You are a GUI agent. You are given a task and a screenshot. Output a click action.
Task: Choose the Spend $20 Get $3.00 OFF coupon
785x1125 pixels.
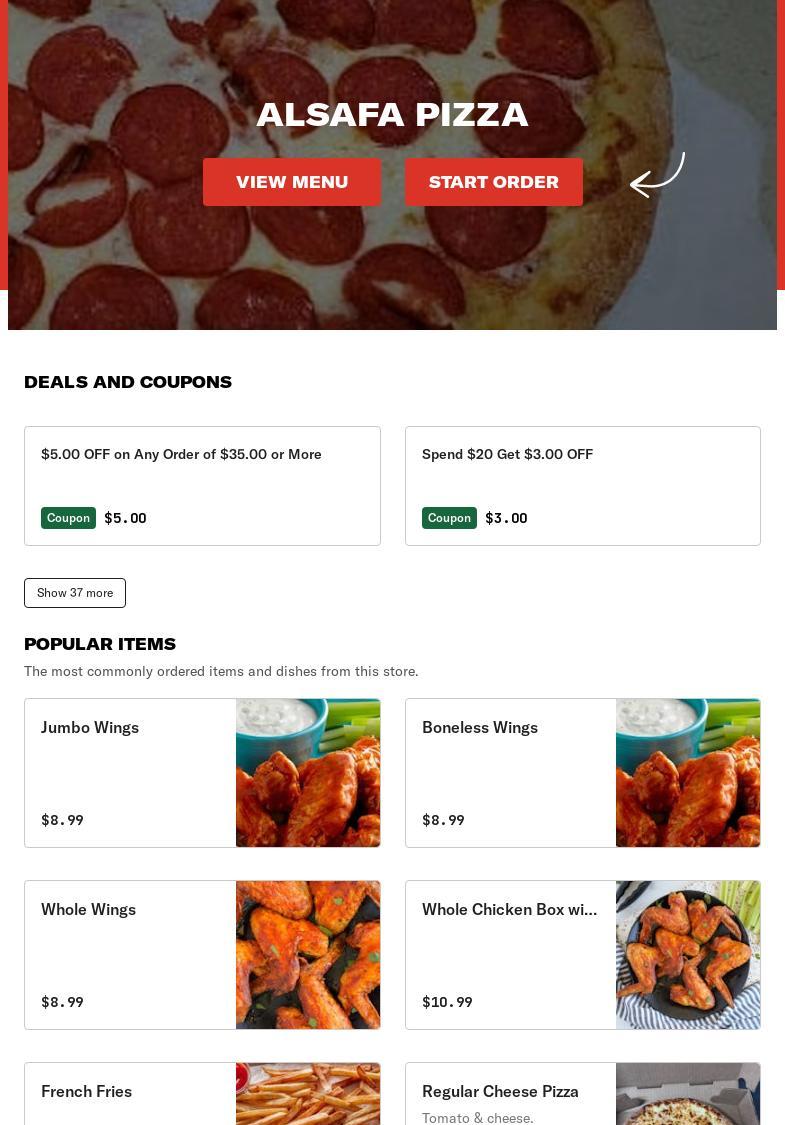(x=582, y=486)
